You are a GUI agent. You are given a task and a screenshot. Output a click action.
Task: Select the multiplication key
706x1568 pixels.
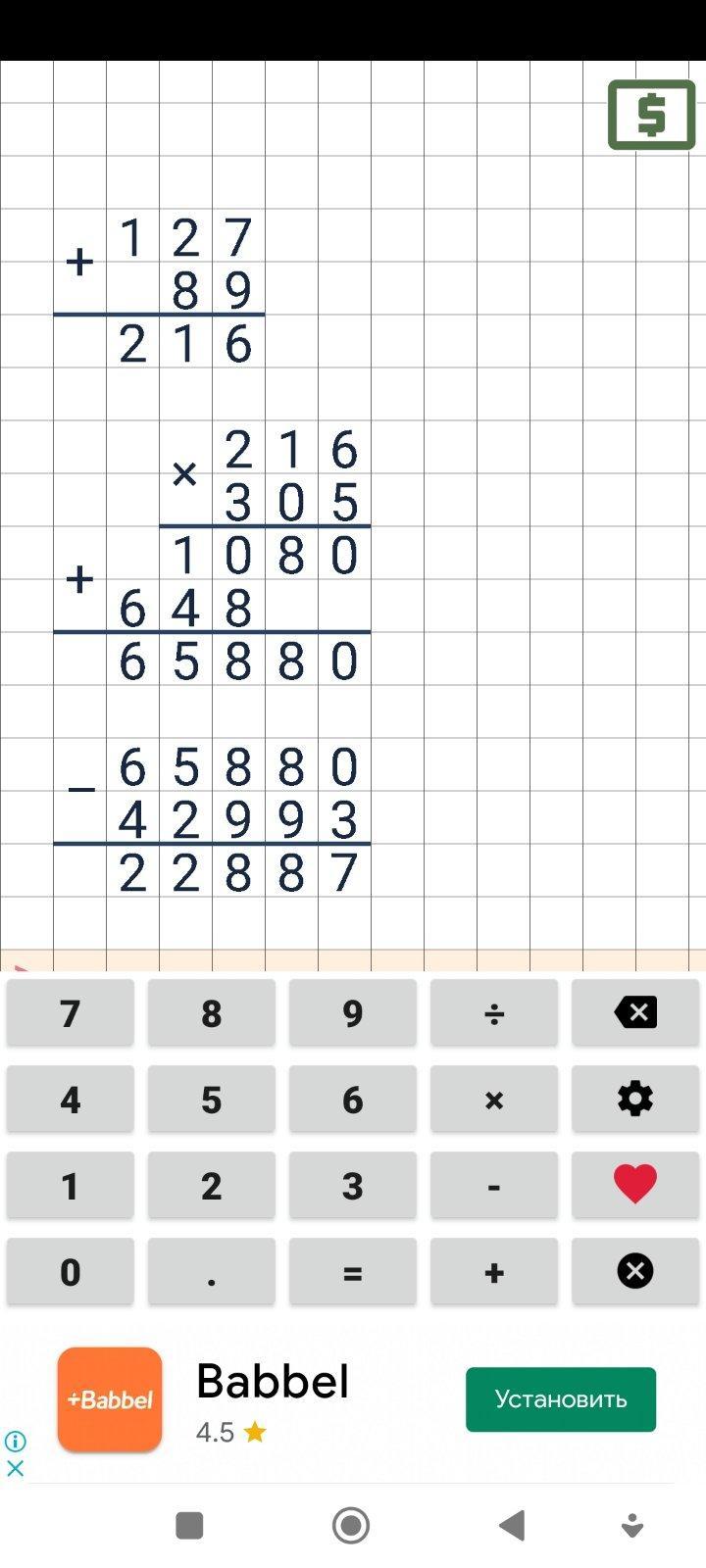494,1099
